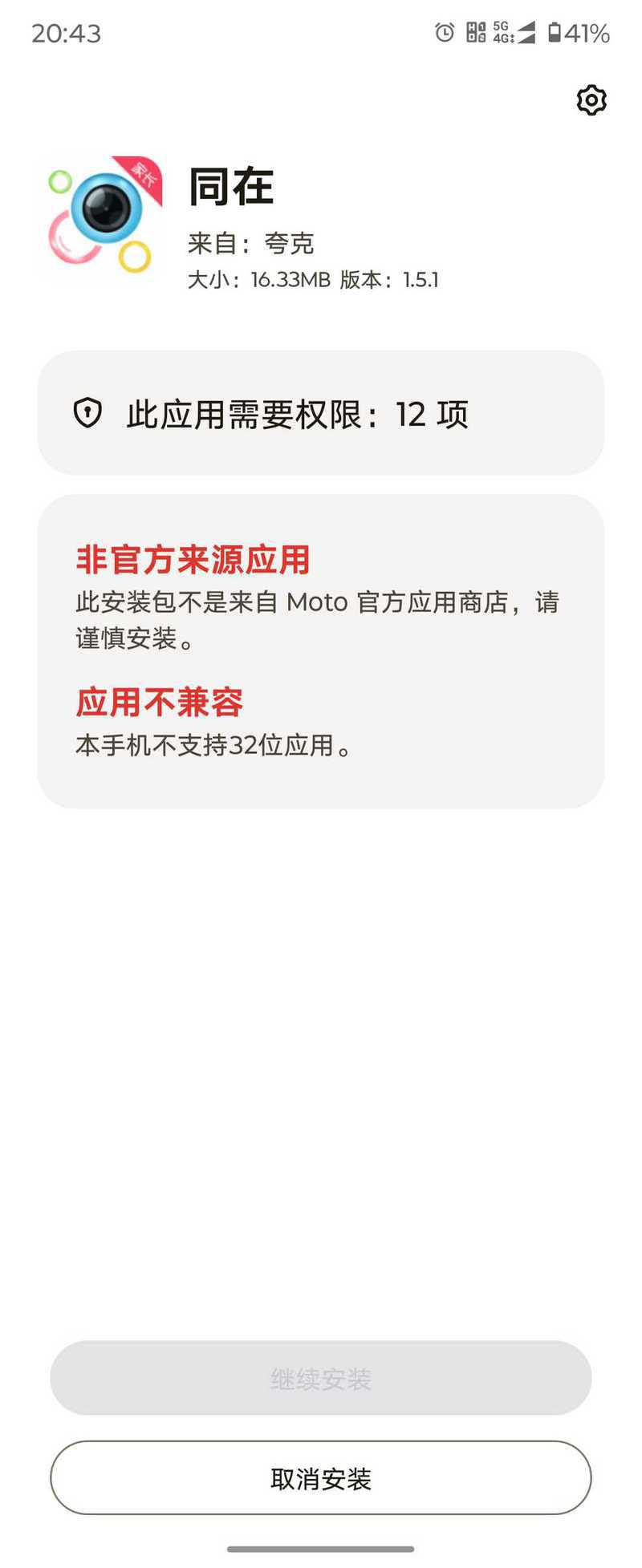View the 12 required permissions
Viewport: 642px width, 1568px height.
pyautogui.click(x=320, y=414)
